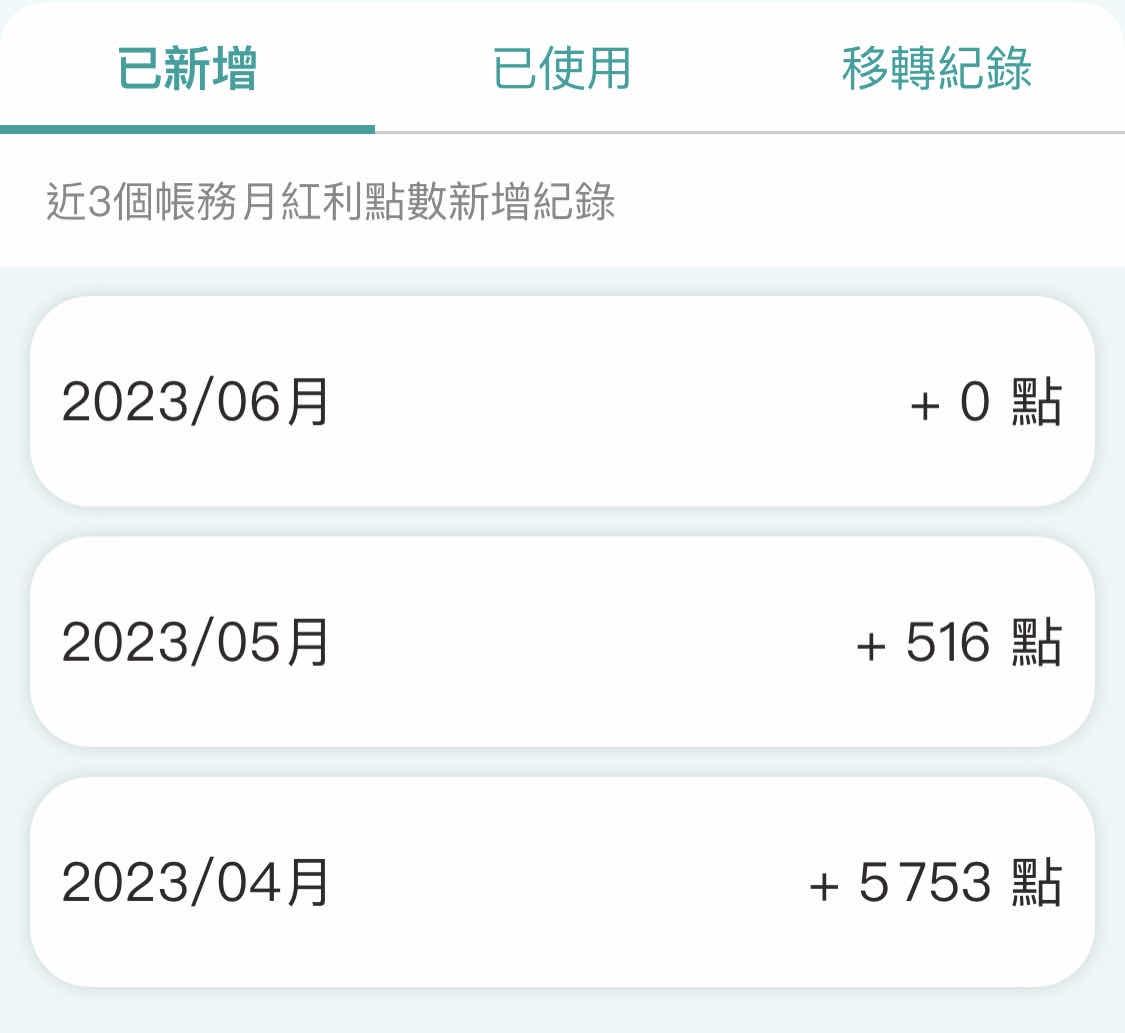Select the 2023/04月 +5753 點 card
Viewport: 1125px width, 1033px height.
562,883
